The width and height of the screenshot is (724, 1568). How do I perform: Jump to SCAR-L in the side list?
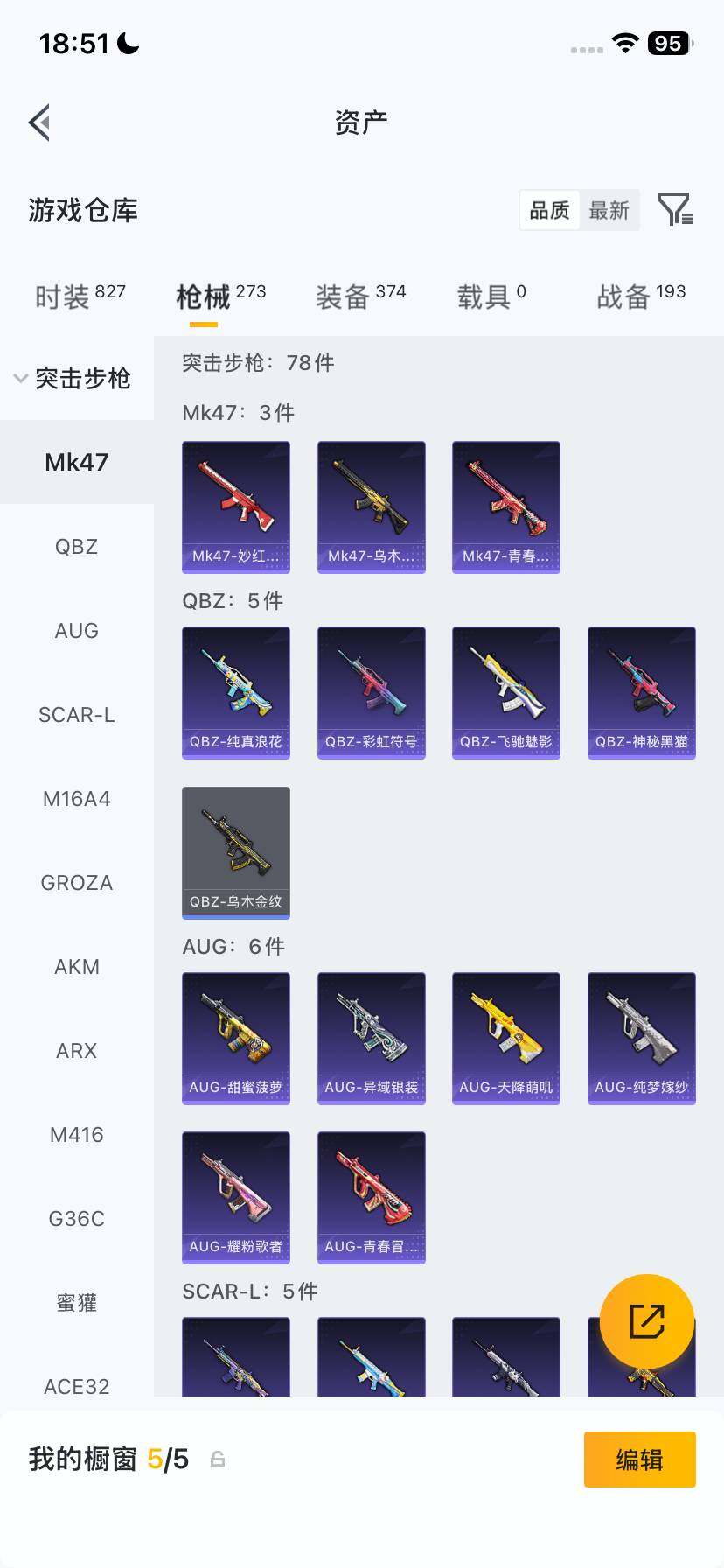[x=77, y=715]
